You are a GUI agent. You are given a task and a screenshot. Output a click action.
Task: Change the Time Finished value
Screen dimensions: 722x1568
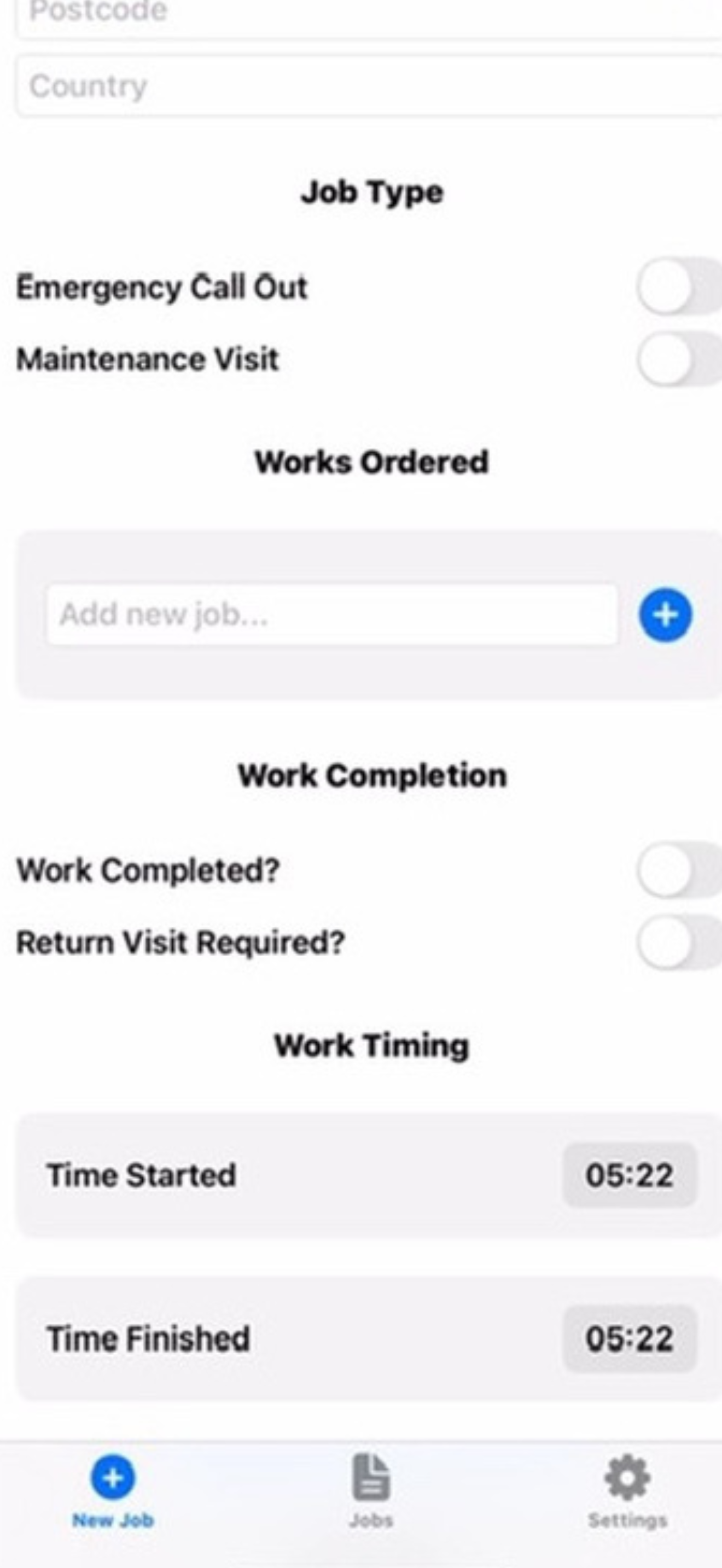click(x=629, y=1338)
